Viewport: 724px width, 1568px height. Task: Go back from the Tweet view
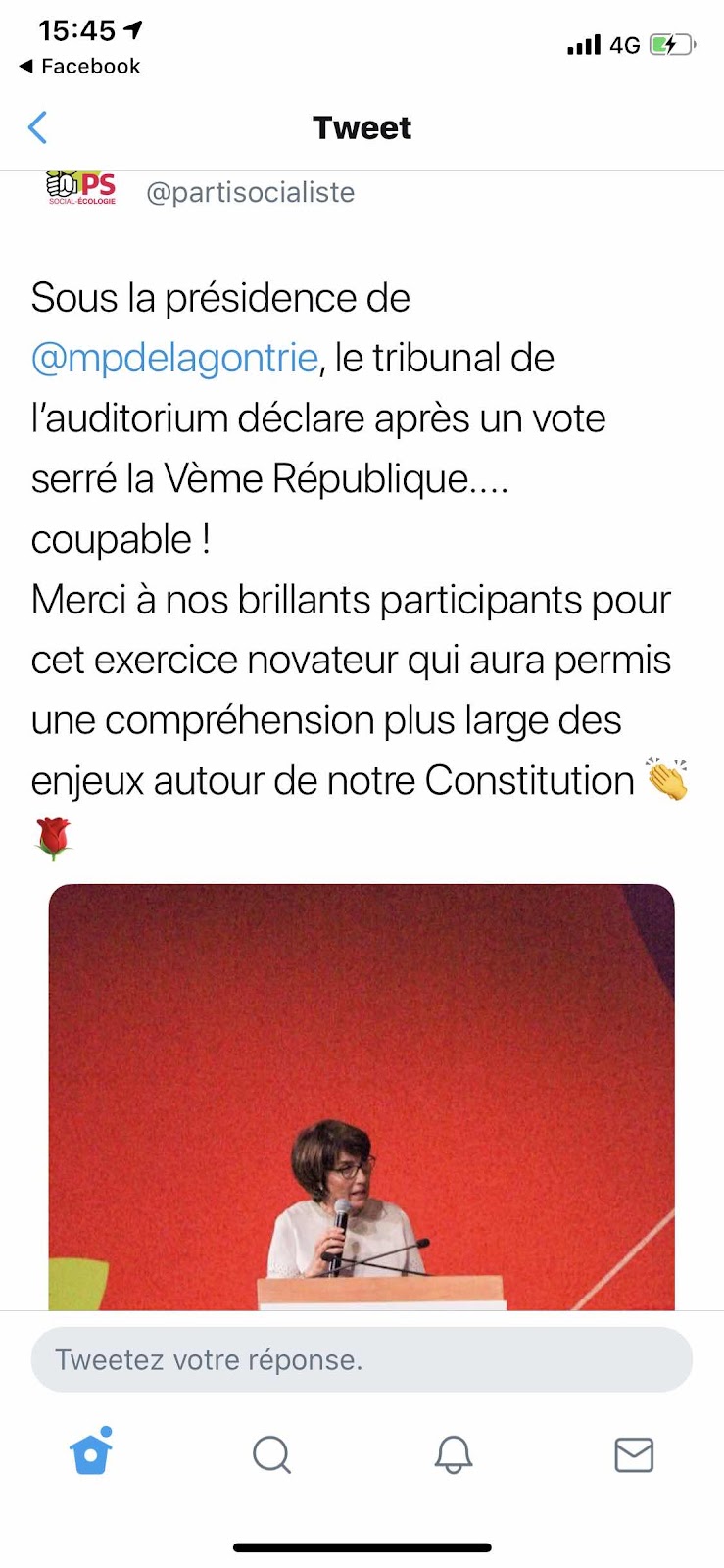point(37,127)
